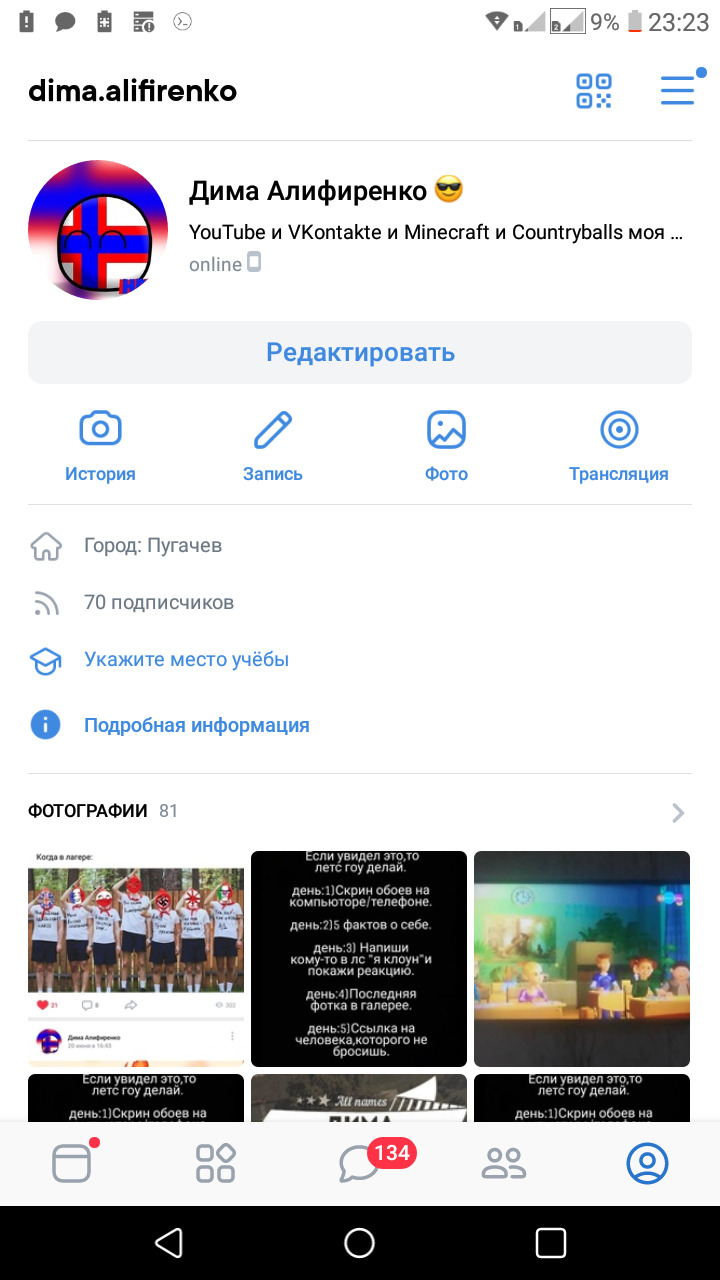Go back with the system back button
720x1280 pixels.
168,1243
